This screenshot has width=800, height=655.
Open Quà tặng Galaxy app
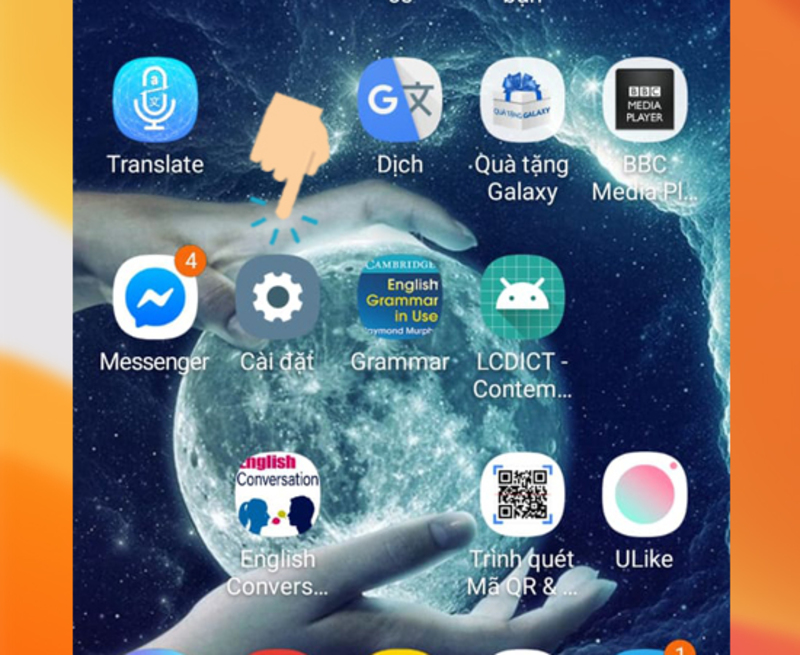tap(522, 100)
